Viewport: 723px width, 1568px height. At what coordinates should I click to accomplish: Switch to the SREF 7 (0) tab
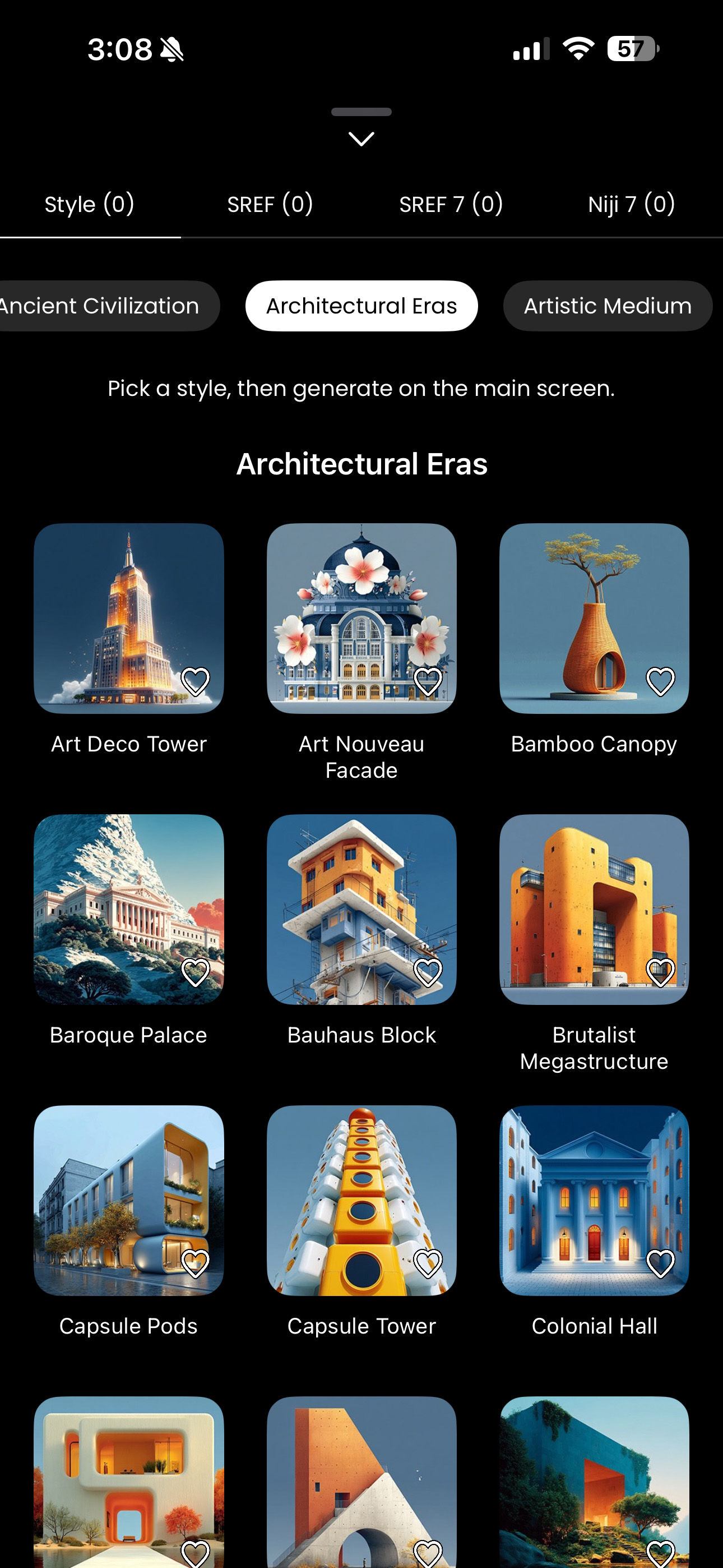click(x=451, y=205)
